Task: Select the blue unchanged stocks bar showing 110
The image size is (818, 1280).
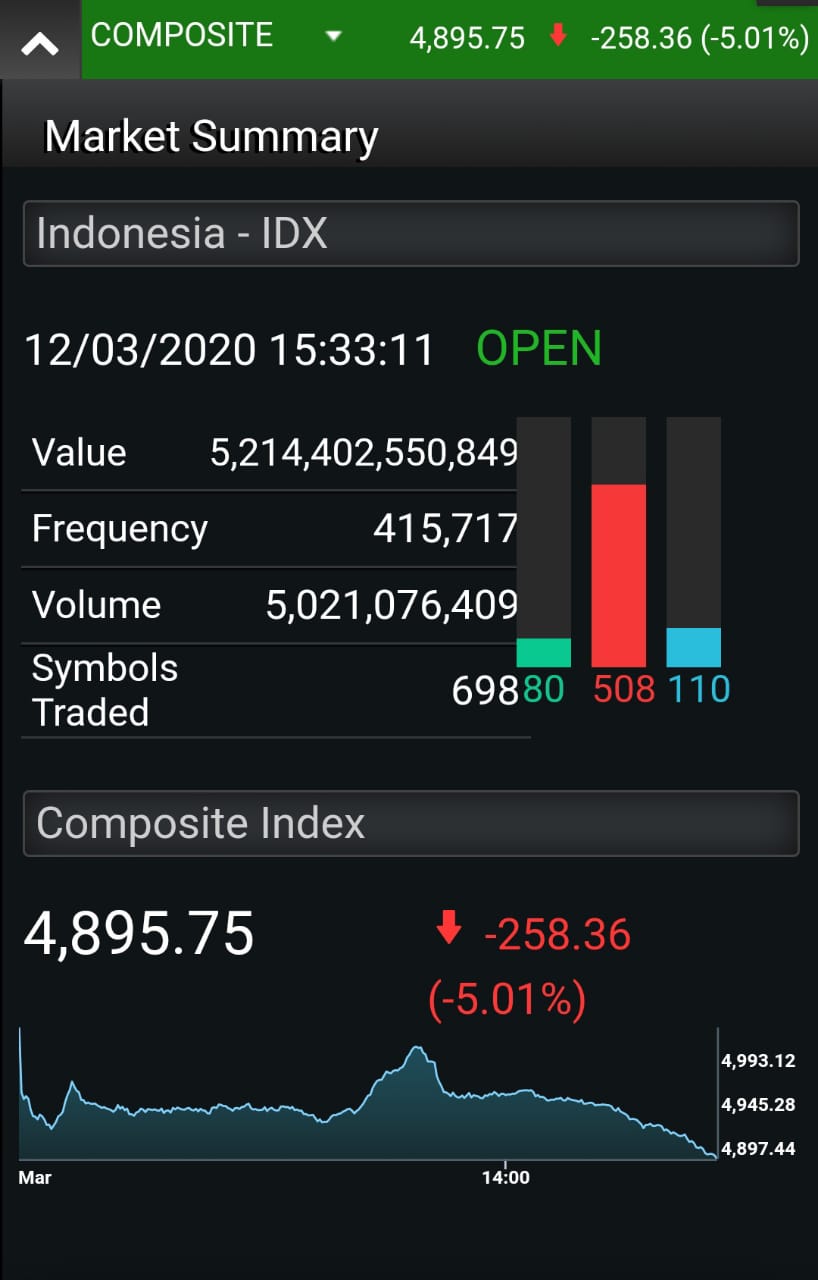Action: pos(693,647)
